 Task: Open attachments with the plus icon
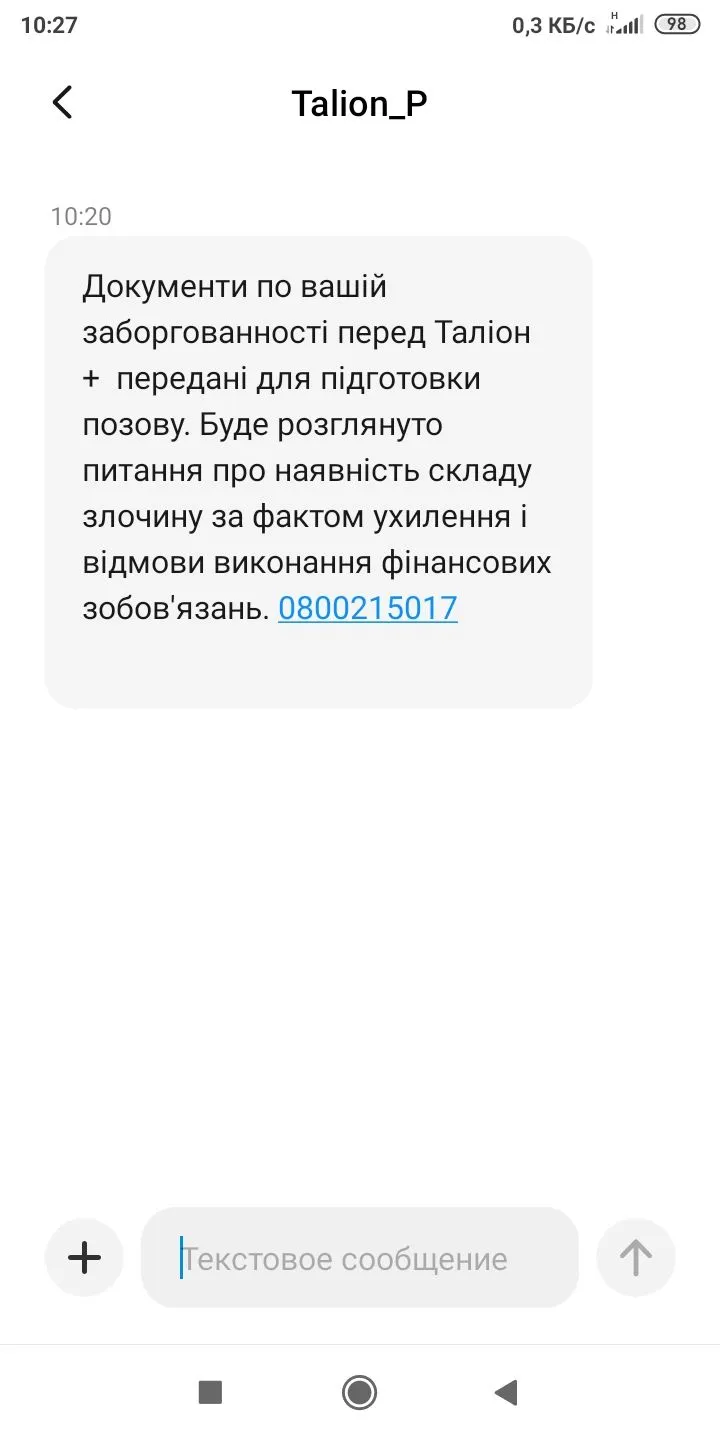tap(83, 1257)
